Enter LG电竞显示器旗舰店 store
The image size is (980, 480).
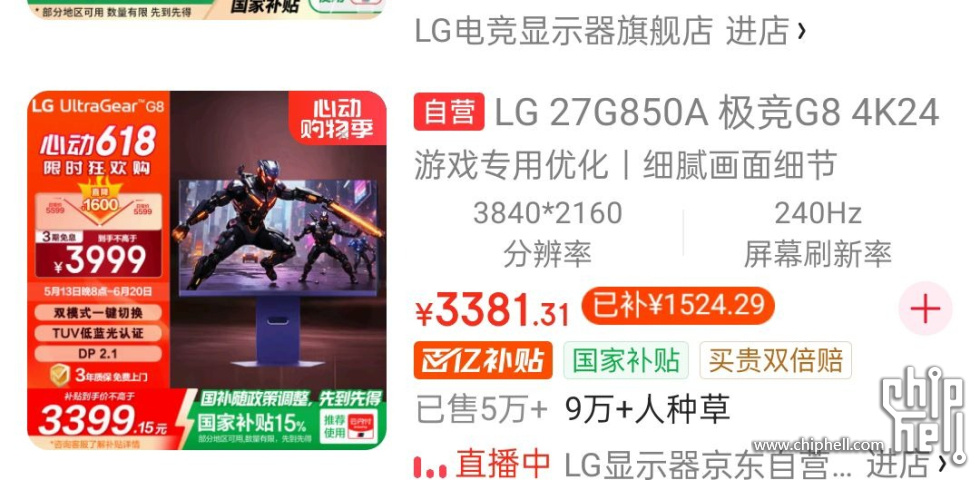click(766, 31)
